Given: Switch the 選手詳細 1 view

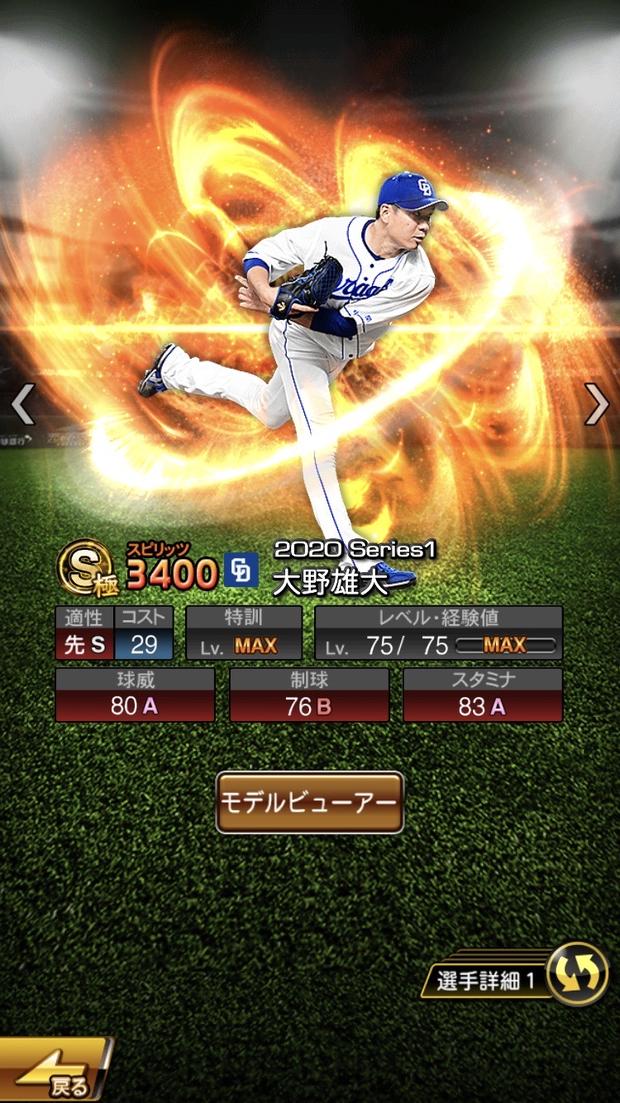Looking at the screenshot, I should tap(577, 974).
